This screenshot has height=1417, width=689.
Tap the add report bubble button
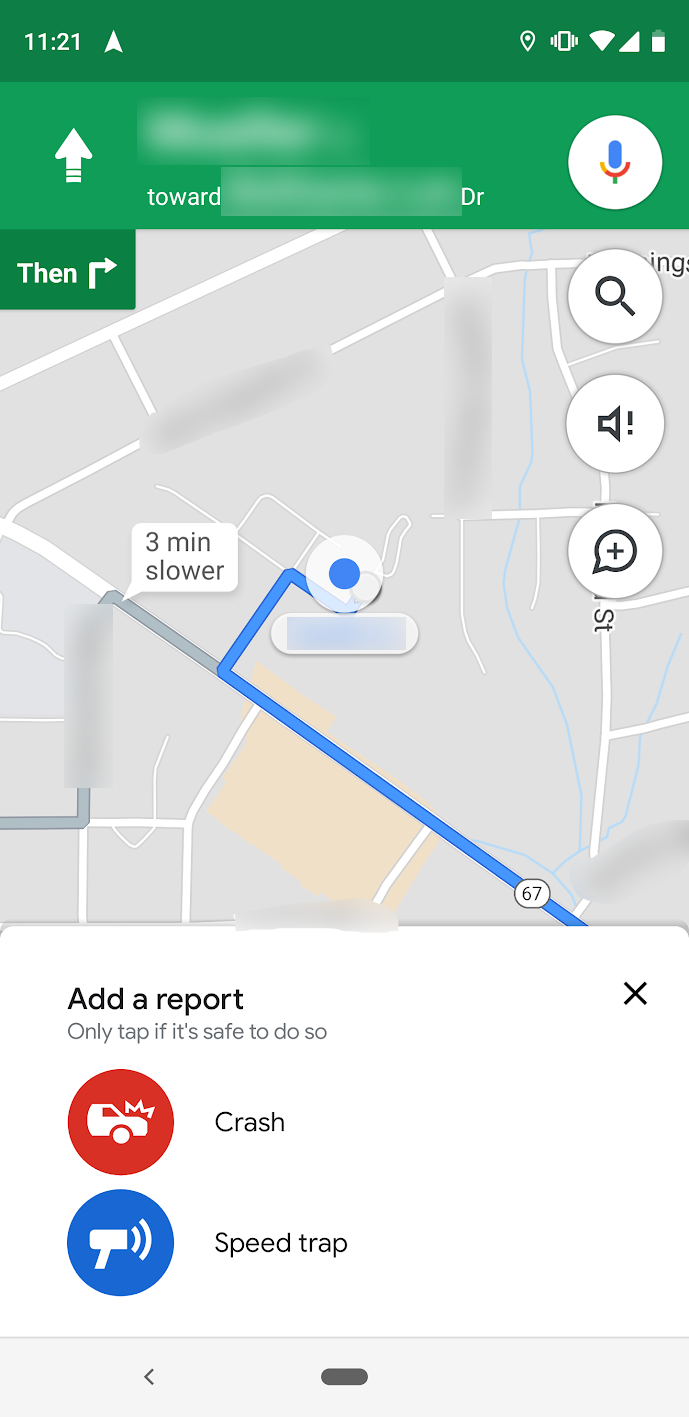pos(614,551)
